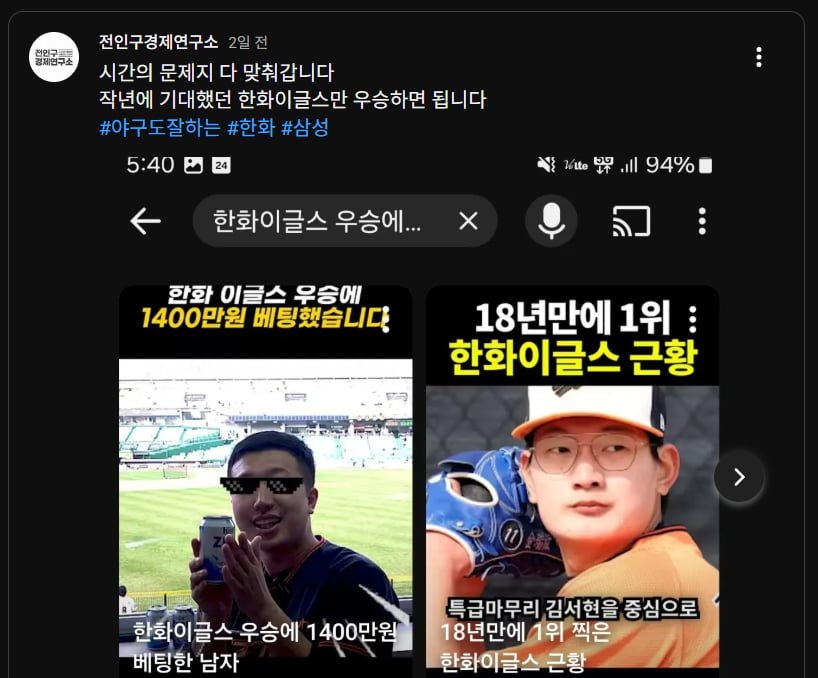The width and height of the screenshot is (818, 678).
Task: Tap the 전인구경제연구소 channel name
Action: click(158, 42)
